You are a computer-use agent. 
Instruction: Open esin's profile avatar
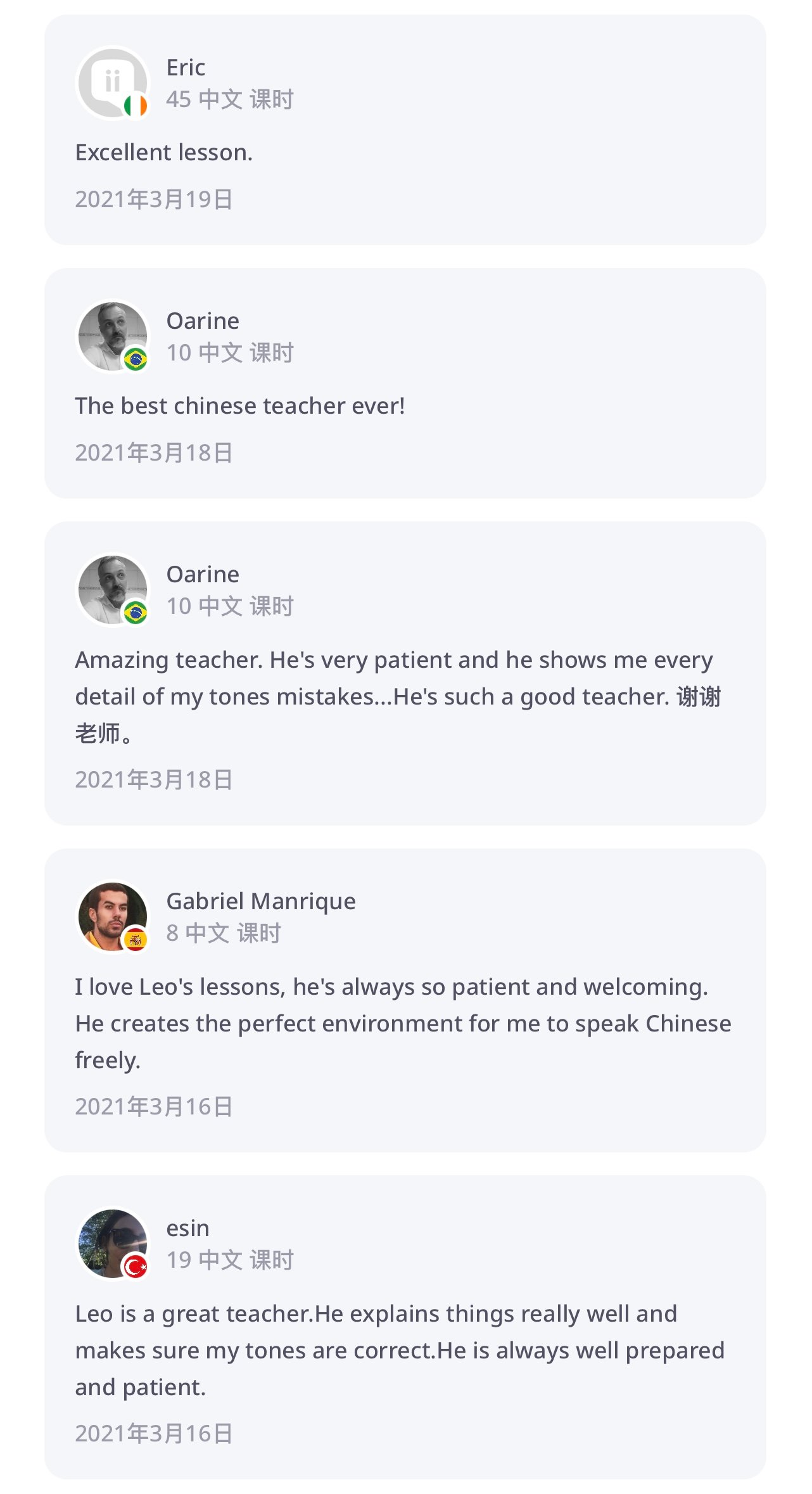click(x=113, y=1243)
